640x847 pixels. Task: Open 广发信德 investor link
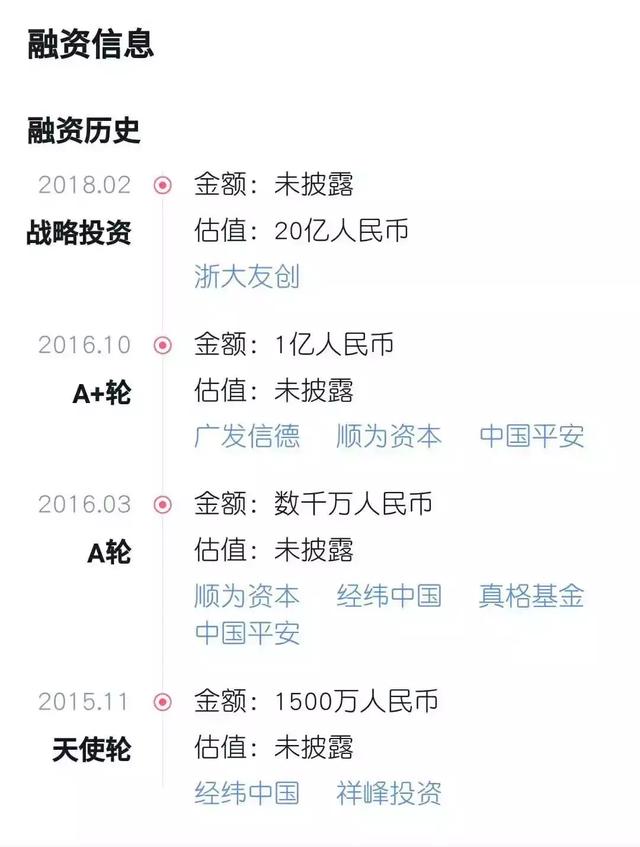tap(246, 436)
